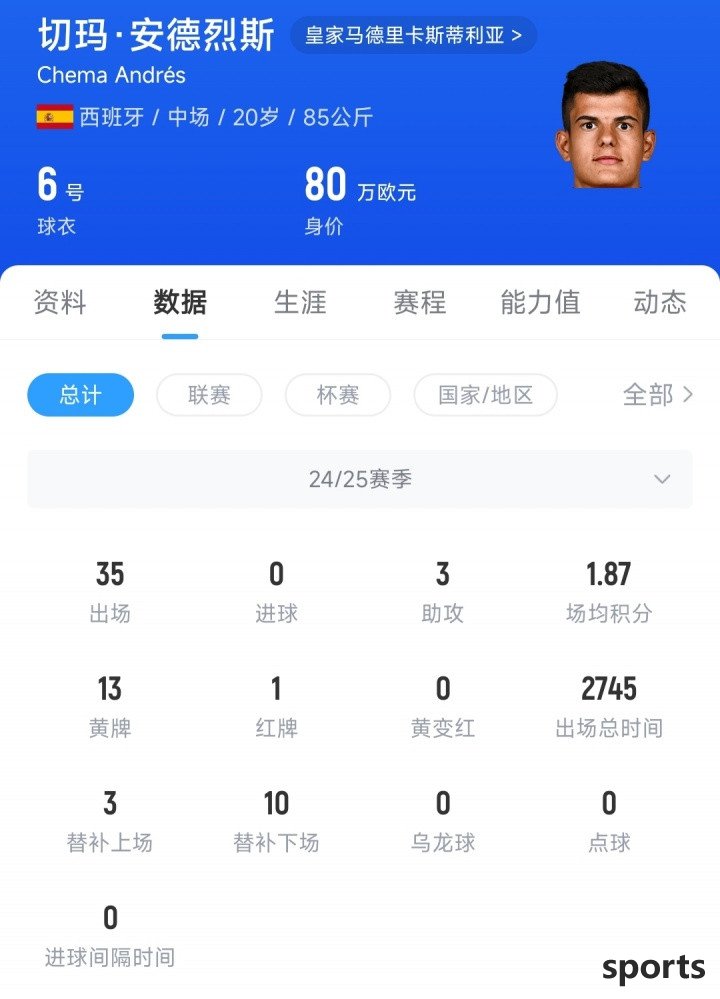The image size is (720, 999).
Task: Expand the 24/25赛季 season dropdown
Action: pyautogui.click(x=360, y=479)
